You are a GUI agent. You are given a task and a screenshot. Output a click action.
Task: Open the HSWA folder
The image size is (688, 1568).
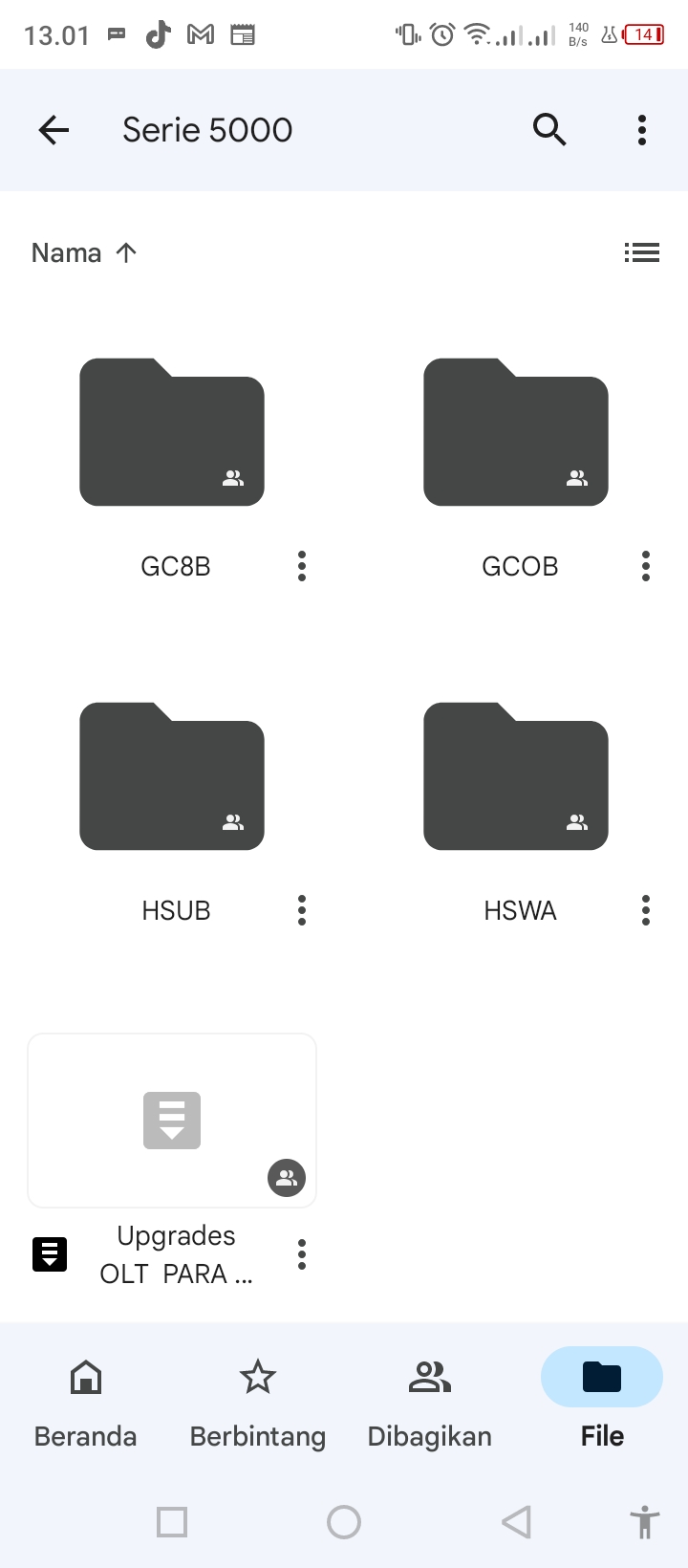516,776
